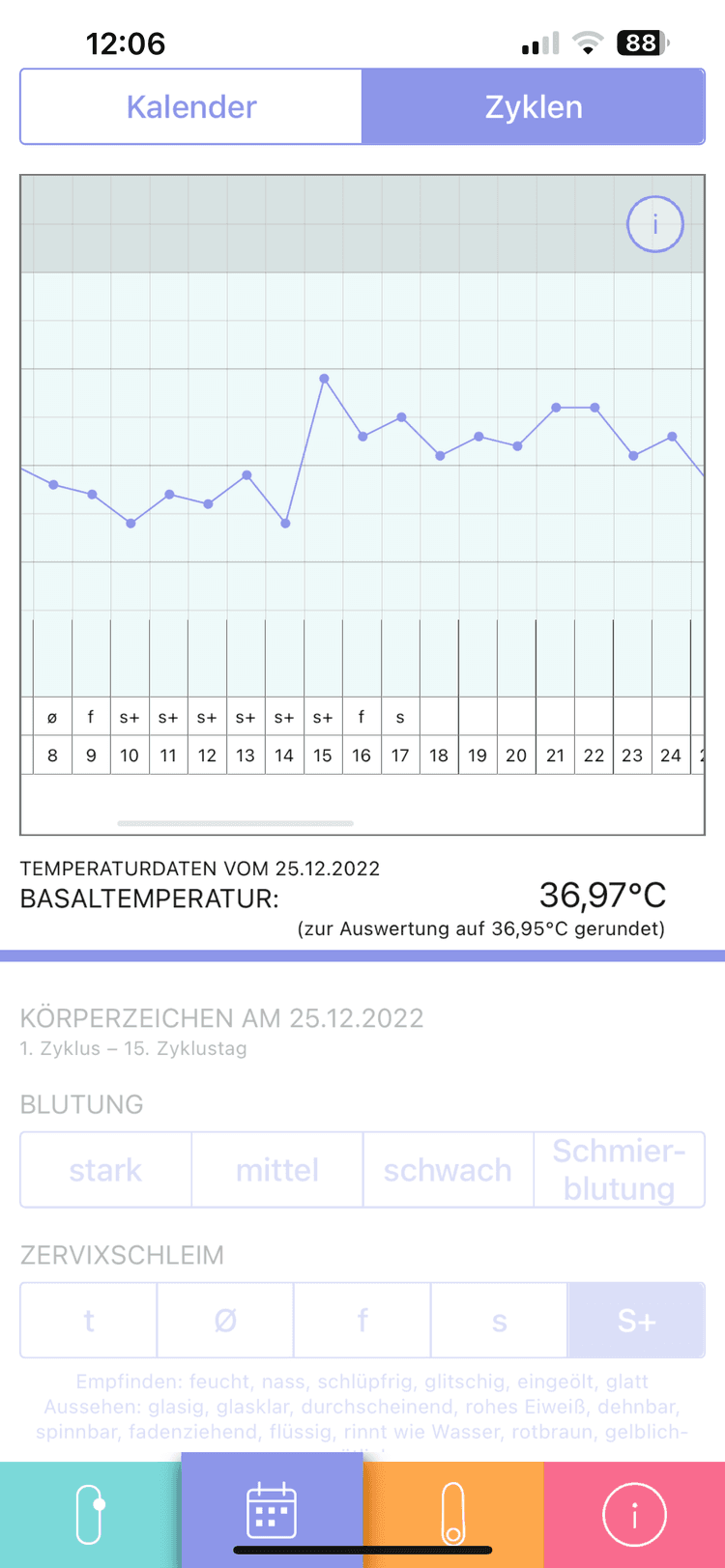725x1568 pixels.
Task: Open the chart info icon
Action: click(x=654, y=224)
